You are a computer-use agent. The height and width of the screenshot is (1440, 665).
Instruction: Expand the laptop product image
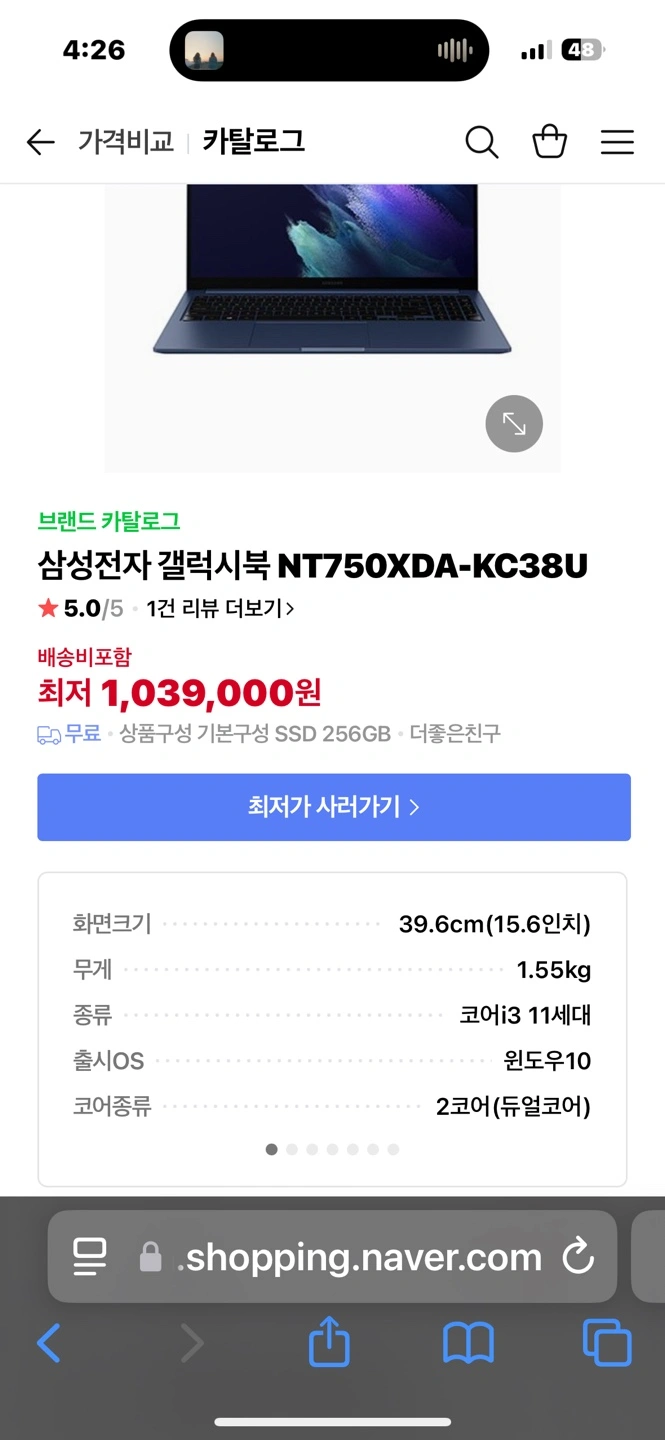click(x=514, y=424)
